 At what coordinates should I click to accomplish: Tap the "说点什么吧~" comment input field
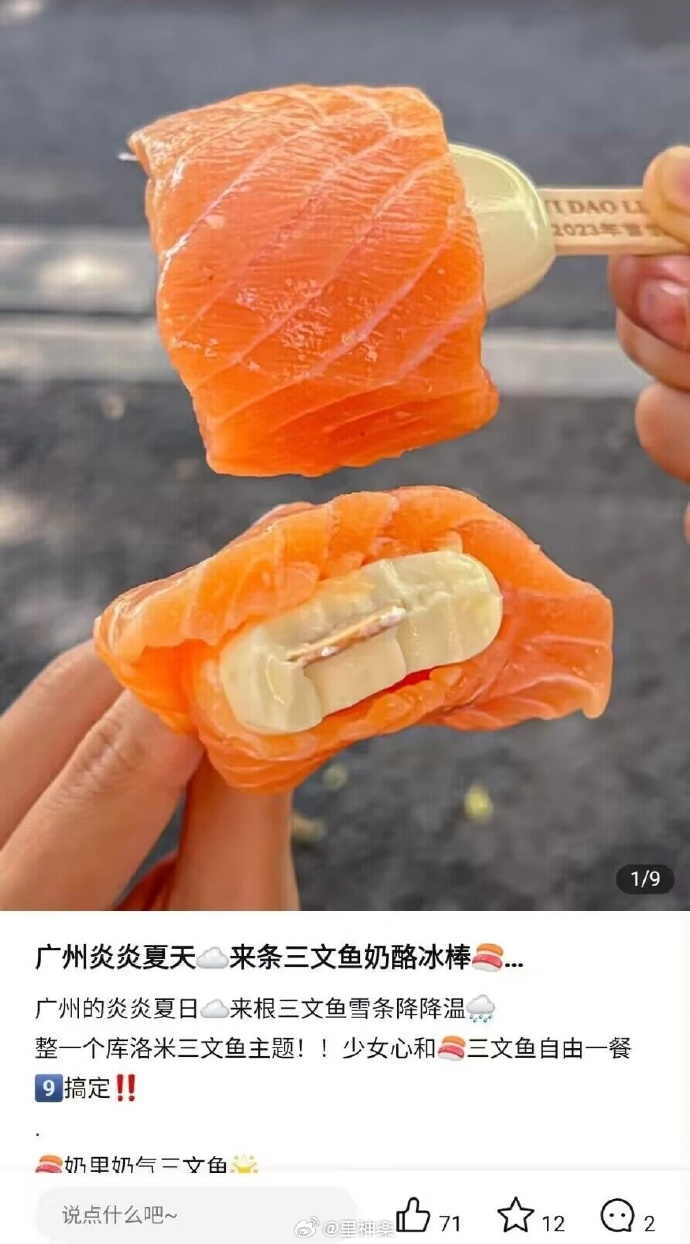(x=195, y=1215)
